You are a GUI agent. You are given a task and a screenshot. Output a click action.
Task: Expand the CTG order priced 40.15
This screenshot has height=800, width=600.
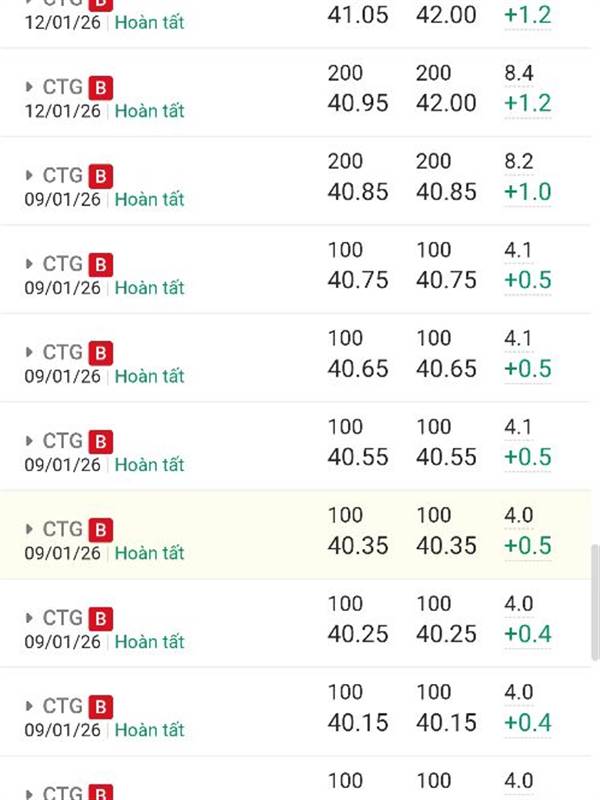pos(30,706)
